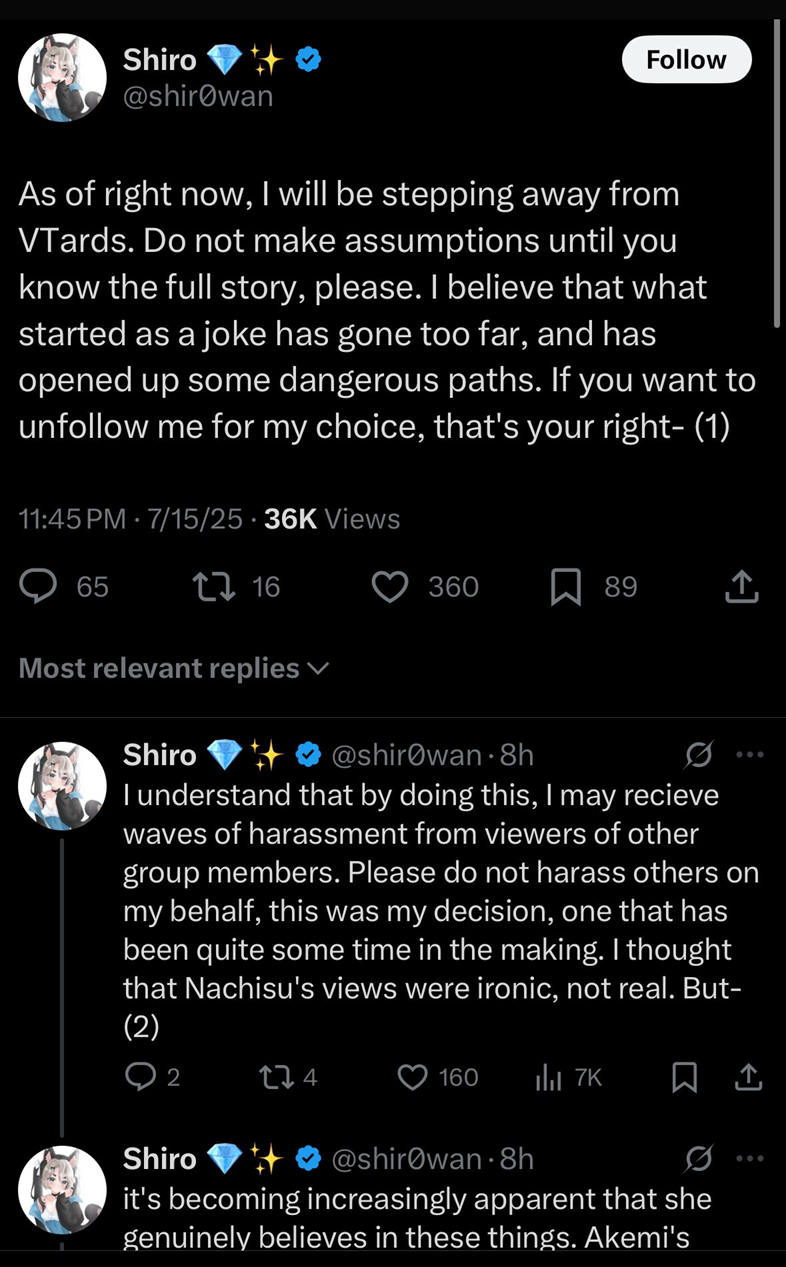Like the reply with 160 likes
Screen dimensions: 786x1267
click(412, 1077)
